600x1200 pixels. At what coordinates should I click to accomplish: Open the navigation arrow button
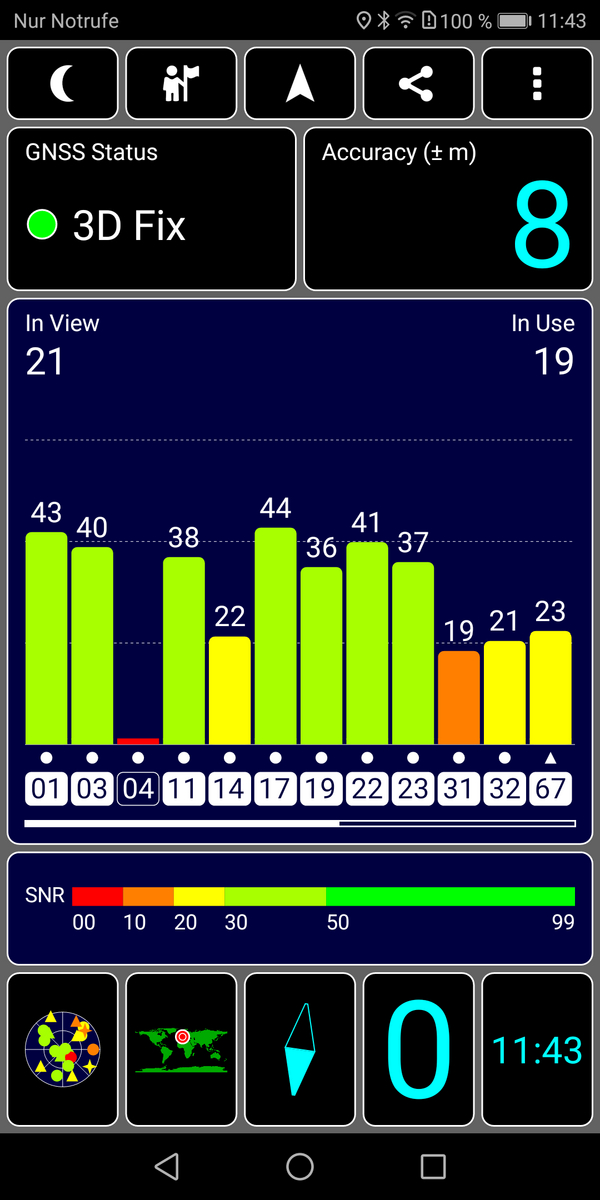click(300, 84)
